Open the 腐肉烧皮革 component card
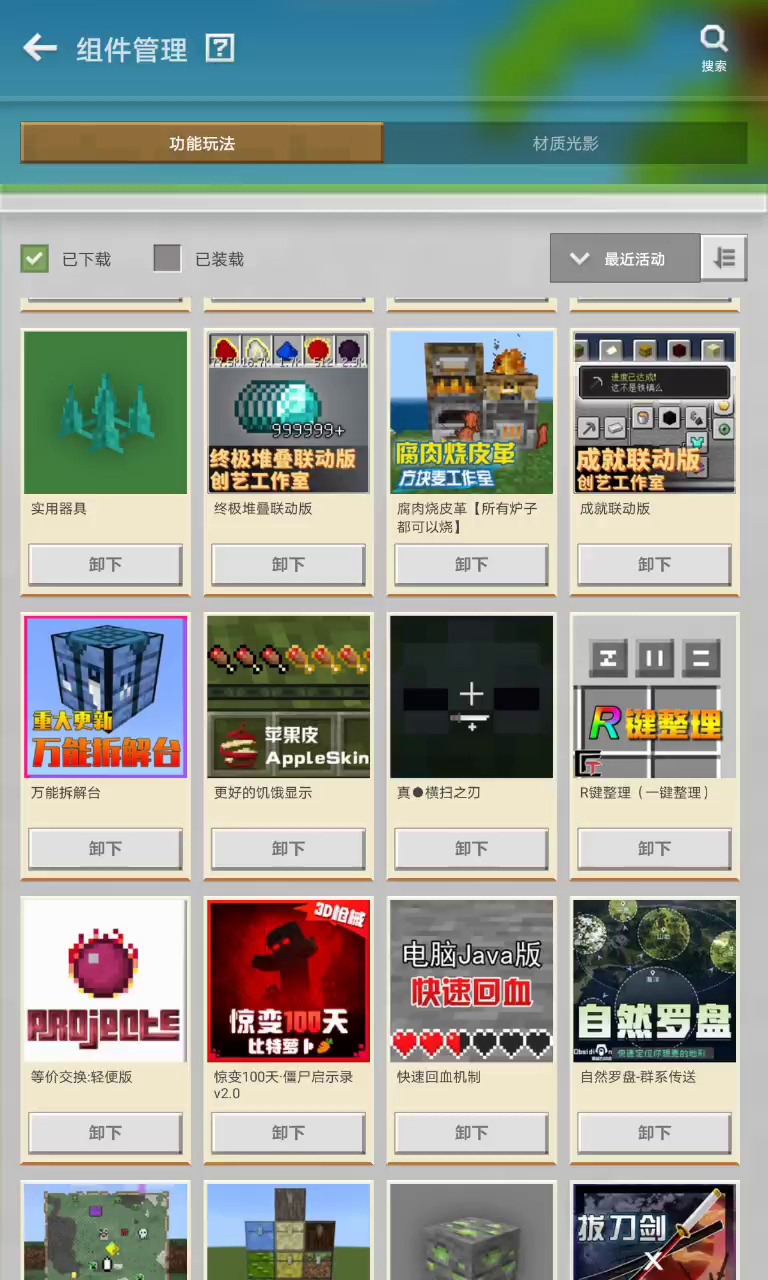 tap(471, 412)
